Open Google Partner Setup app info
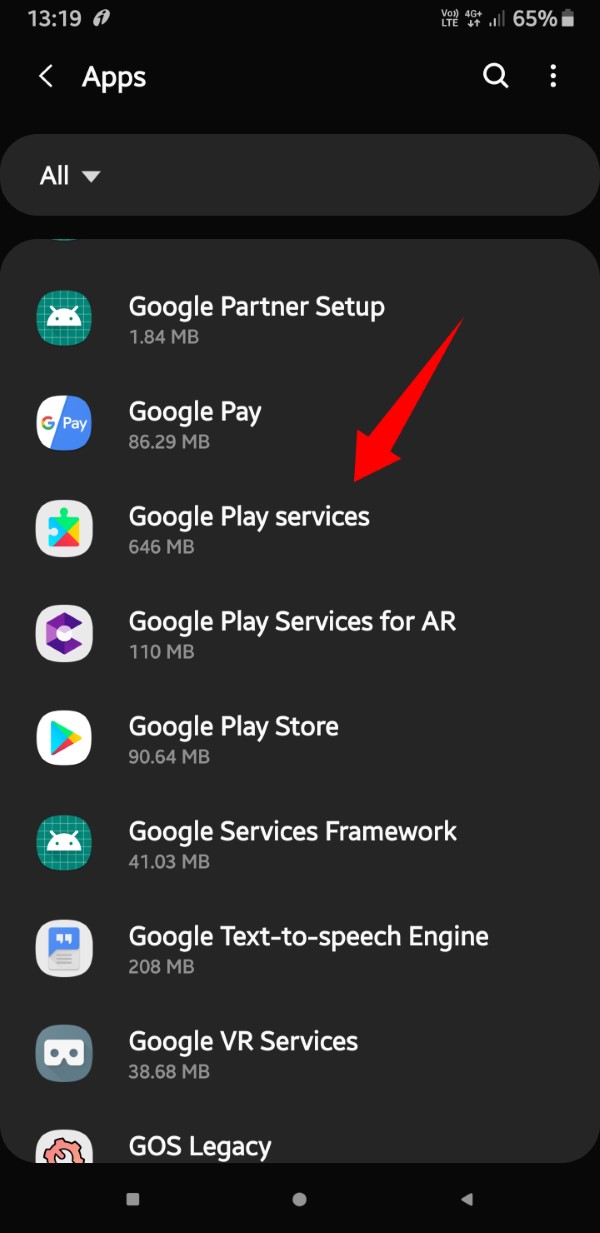 (300, 319)
